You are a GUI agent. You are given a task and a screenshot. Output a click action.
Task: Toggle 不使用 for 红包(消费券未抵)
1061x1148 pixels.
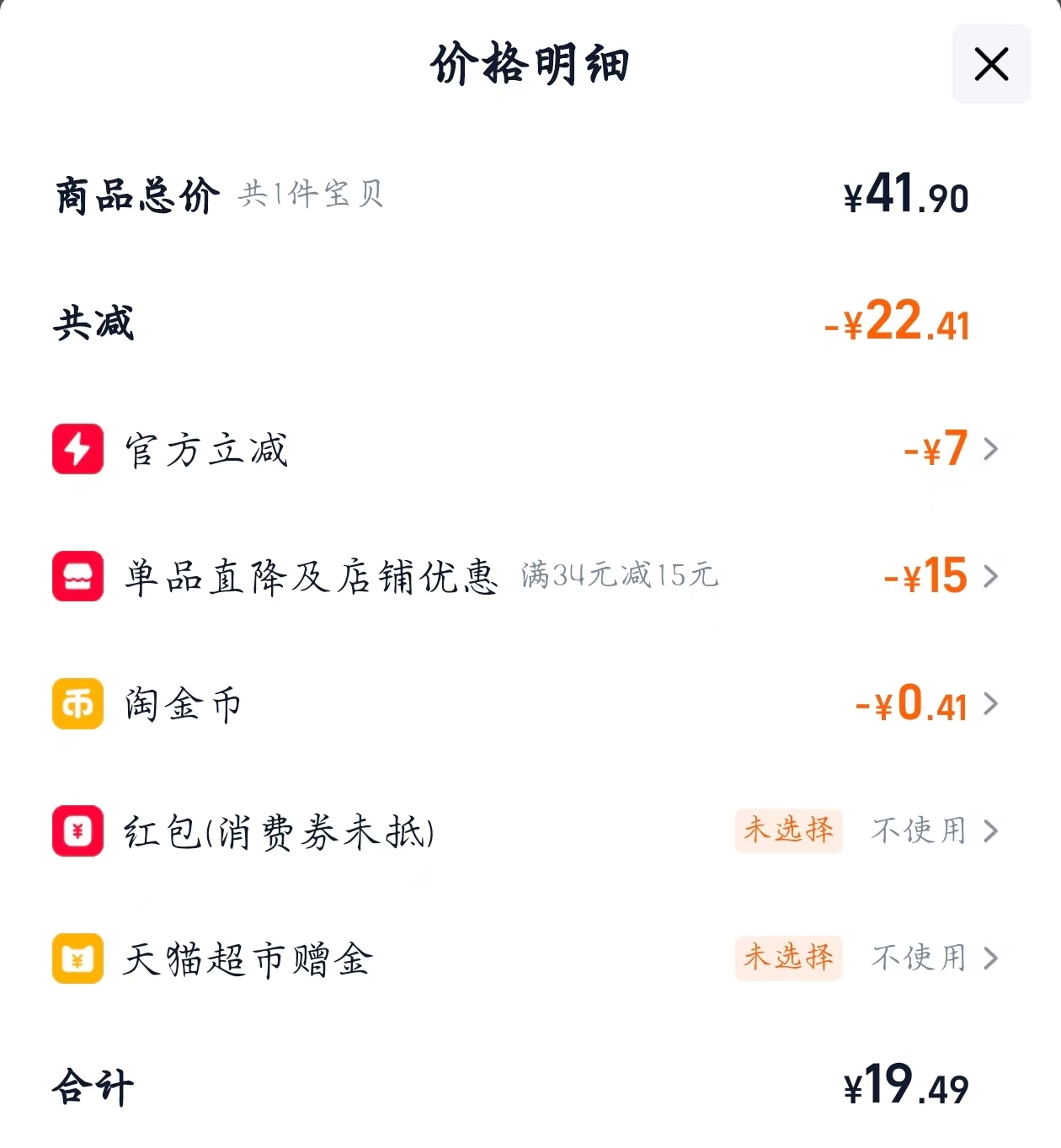click(917, 832)
